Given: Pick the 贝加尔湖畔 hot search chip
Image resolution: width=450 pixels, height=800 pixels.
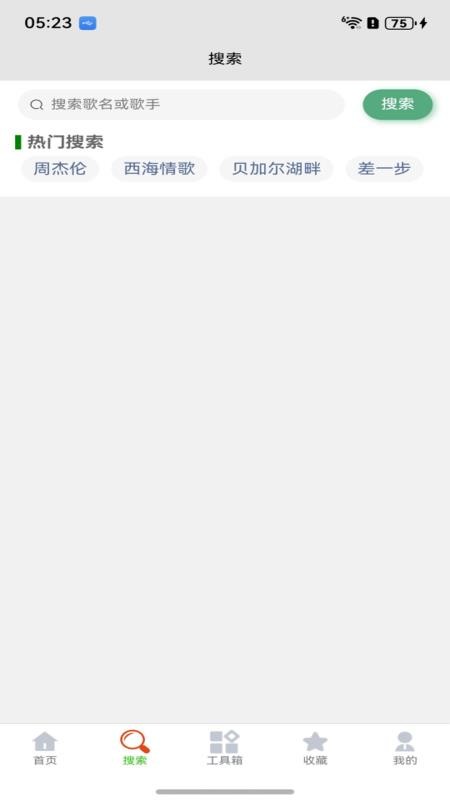Looking at the screenshot, I should (x=276, y=169).
